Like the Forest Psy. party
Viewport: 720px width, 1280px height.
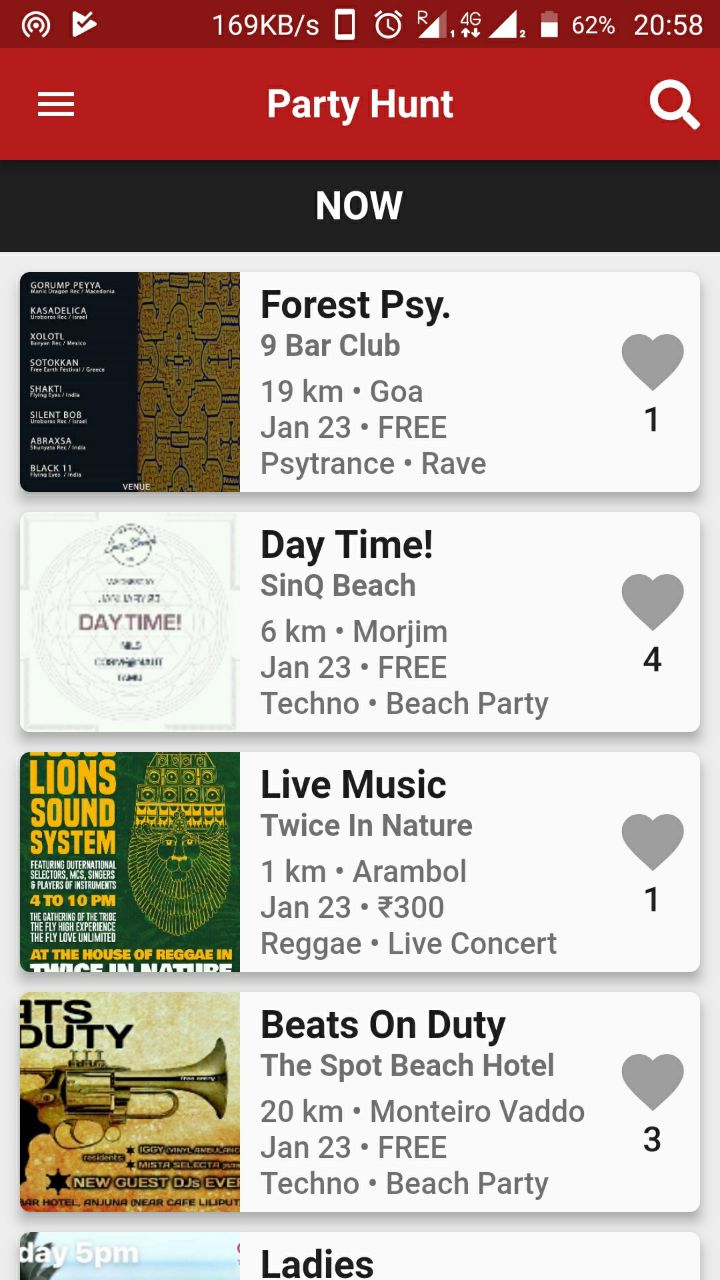pos(652,362)
